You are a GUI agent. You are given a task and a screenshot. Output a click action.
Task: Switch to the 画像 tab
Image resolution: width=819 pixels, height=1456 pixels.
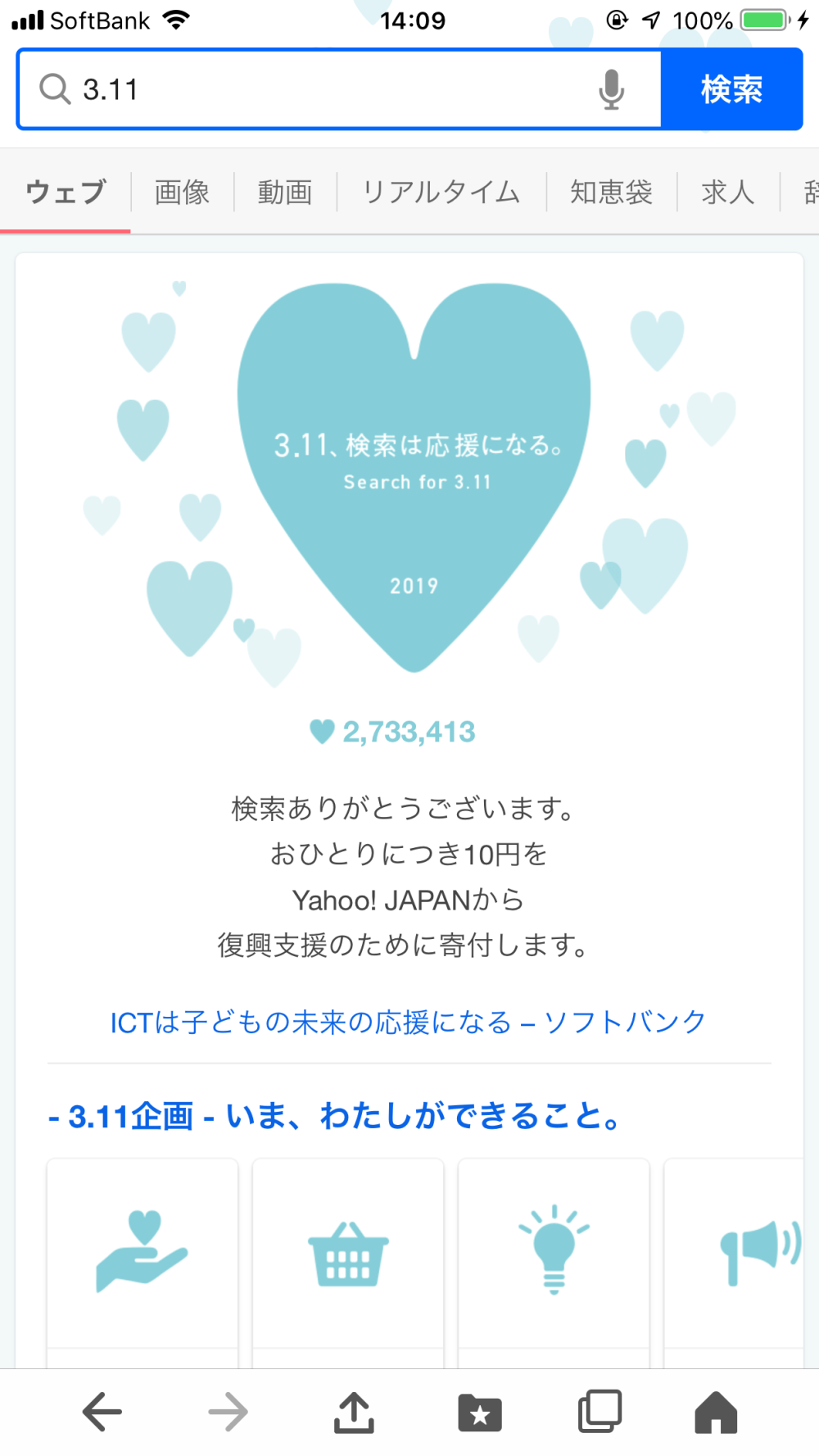tap(182, 192)
